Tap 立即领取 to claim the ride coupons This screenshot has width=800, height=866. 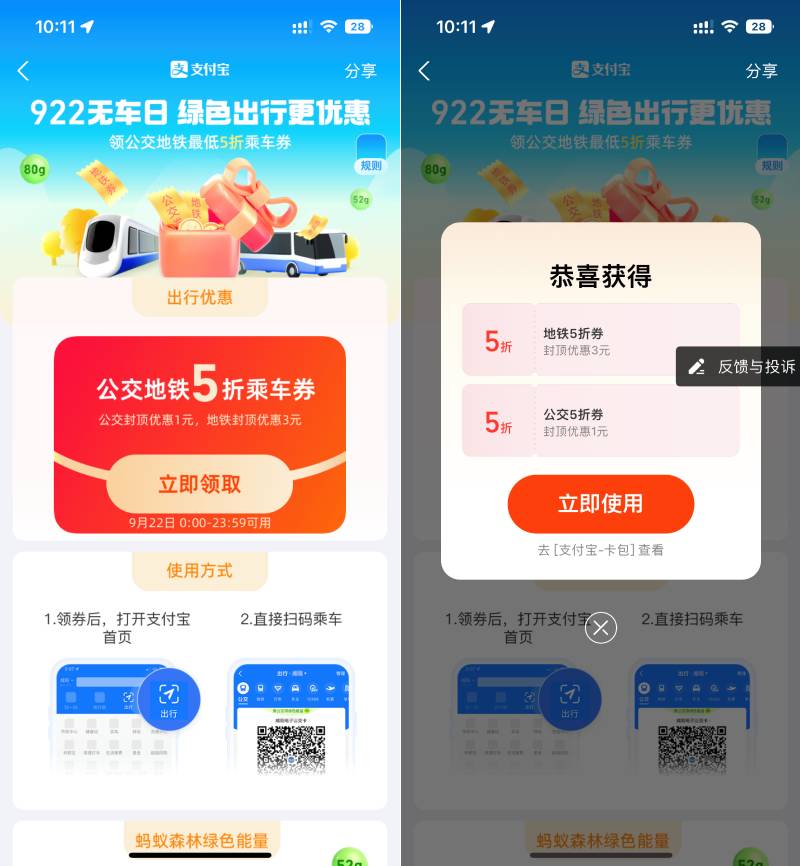point(199,483)
